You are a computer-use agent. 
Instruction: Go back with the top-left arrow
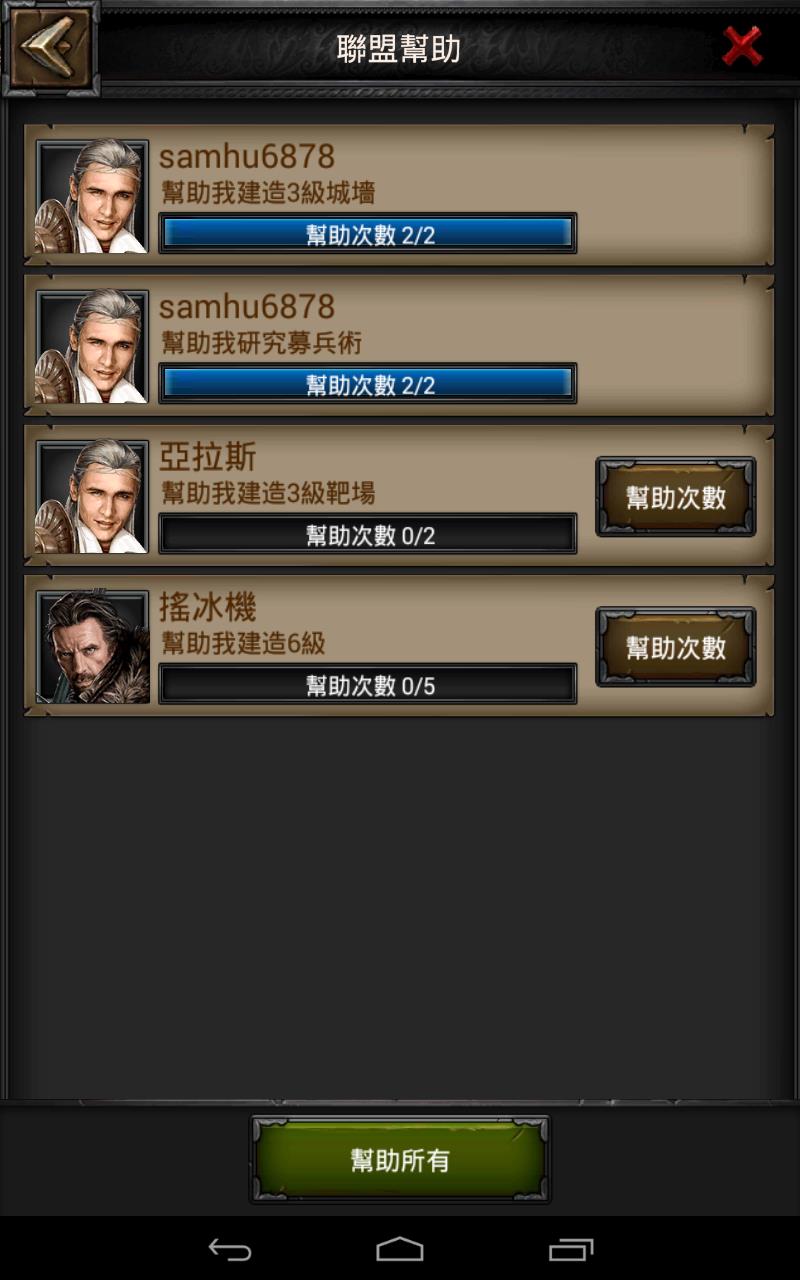pyautogui.click(x=50, y=48)
